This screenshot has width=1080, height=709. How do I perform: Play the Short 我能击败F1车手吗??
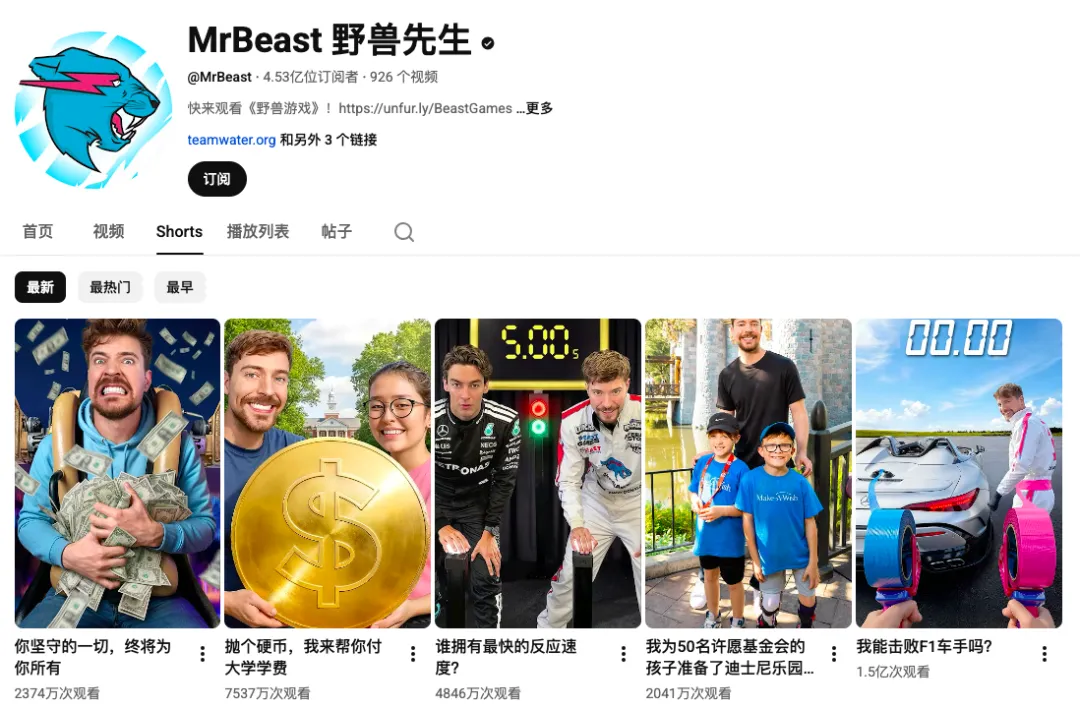click(958, 473)
